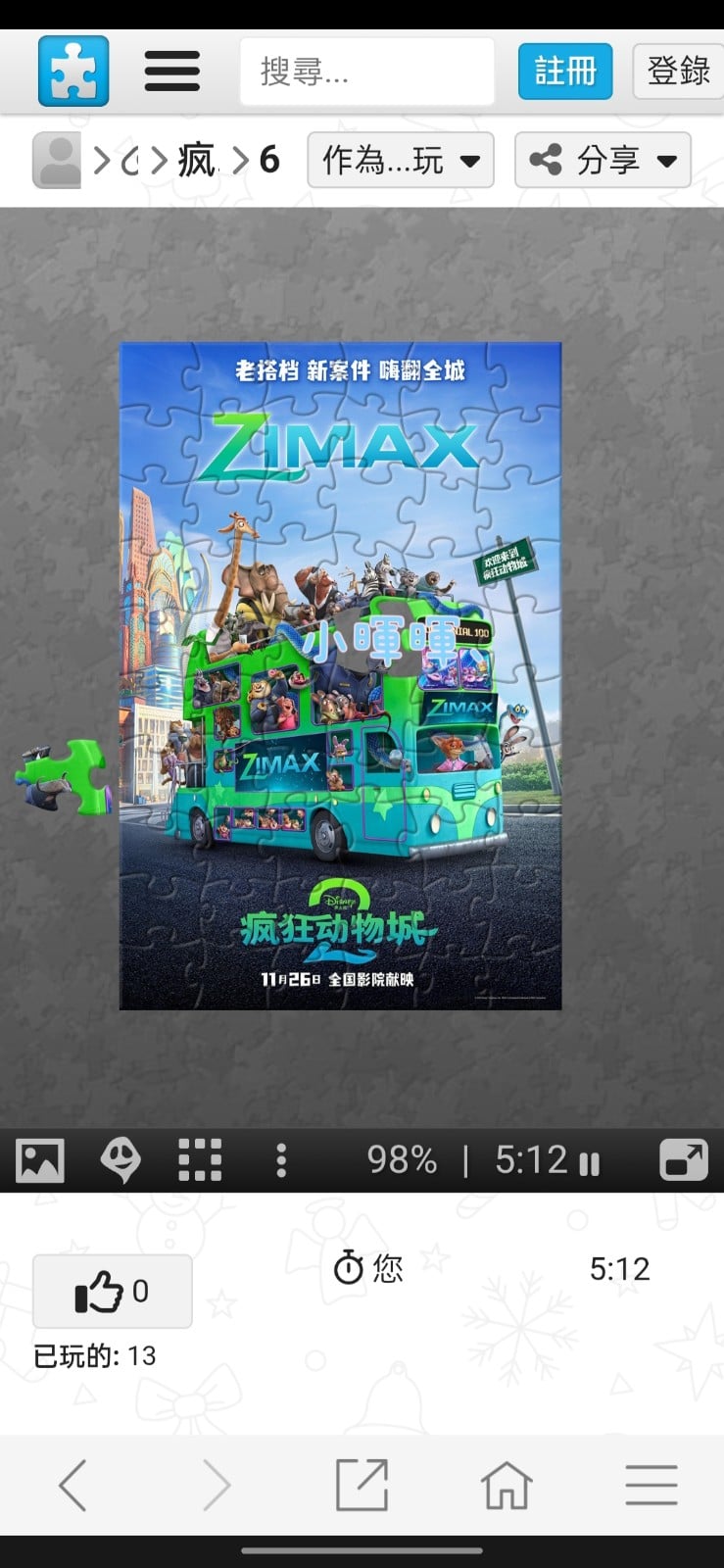Open the 疯 breadcrumb link
724x1568 pixels.
(196, 161)
